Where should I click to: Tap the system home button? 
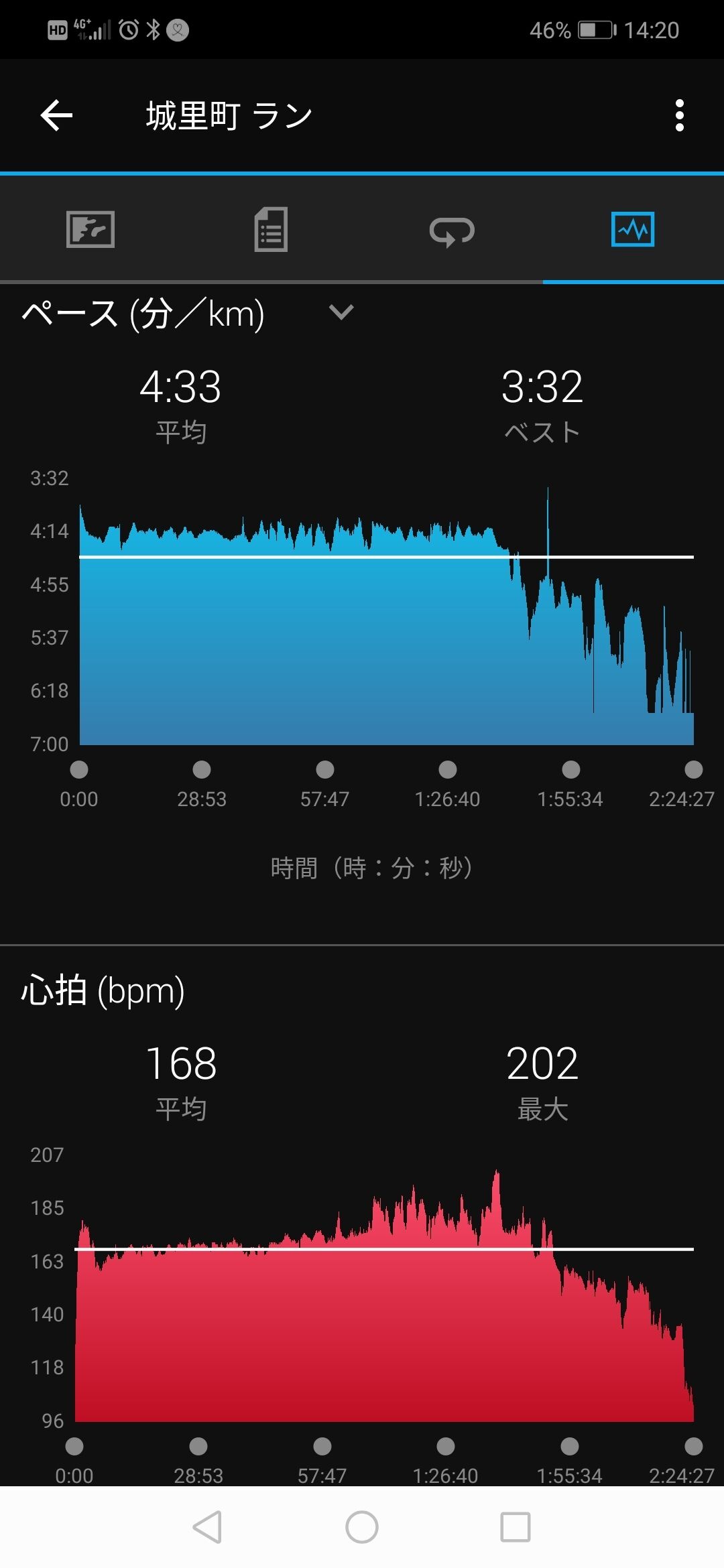click(x=362, y=1527)
